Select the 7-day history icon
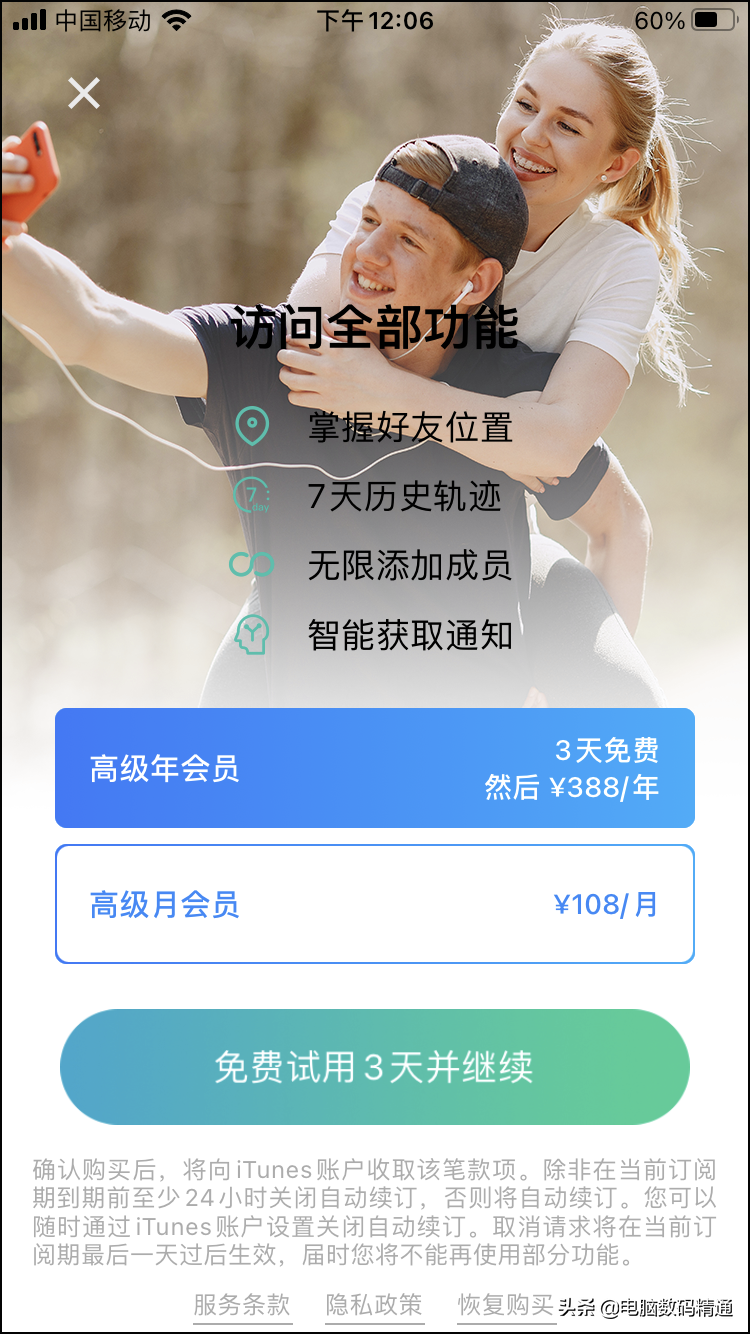 (x=253, y=496)
